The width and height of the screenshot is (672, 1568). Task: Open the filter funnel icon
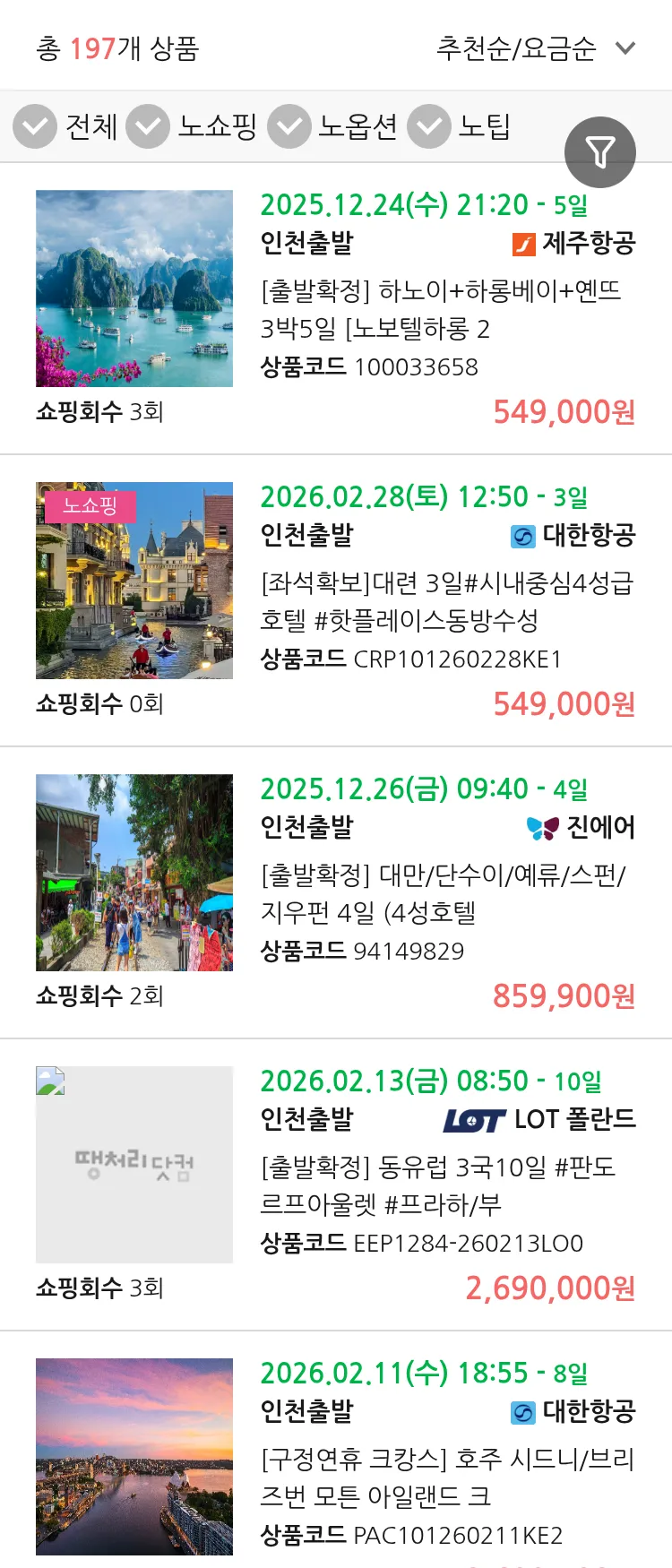coord(599,152)
